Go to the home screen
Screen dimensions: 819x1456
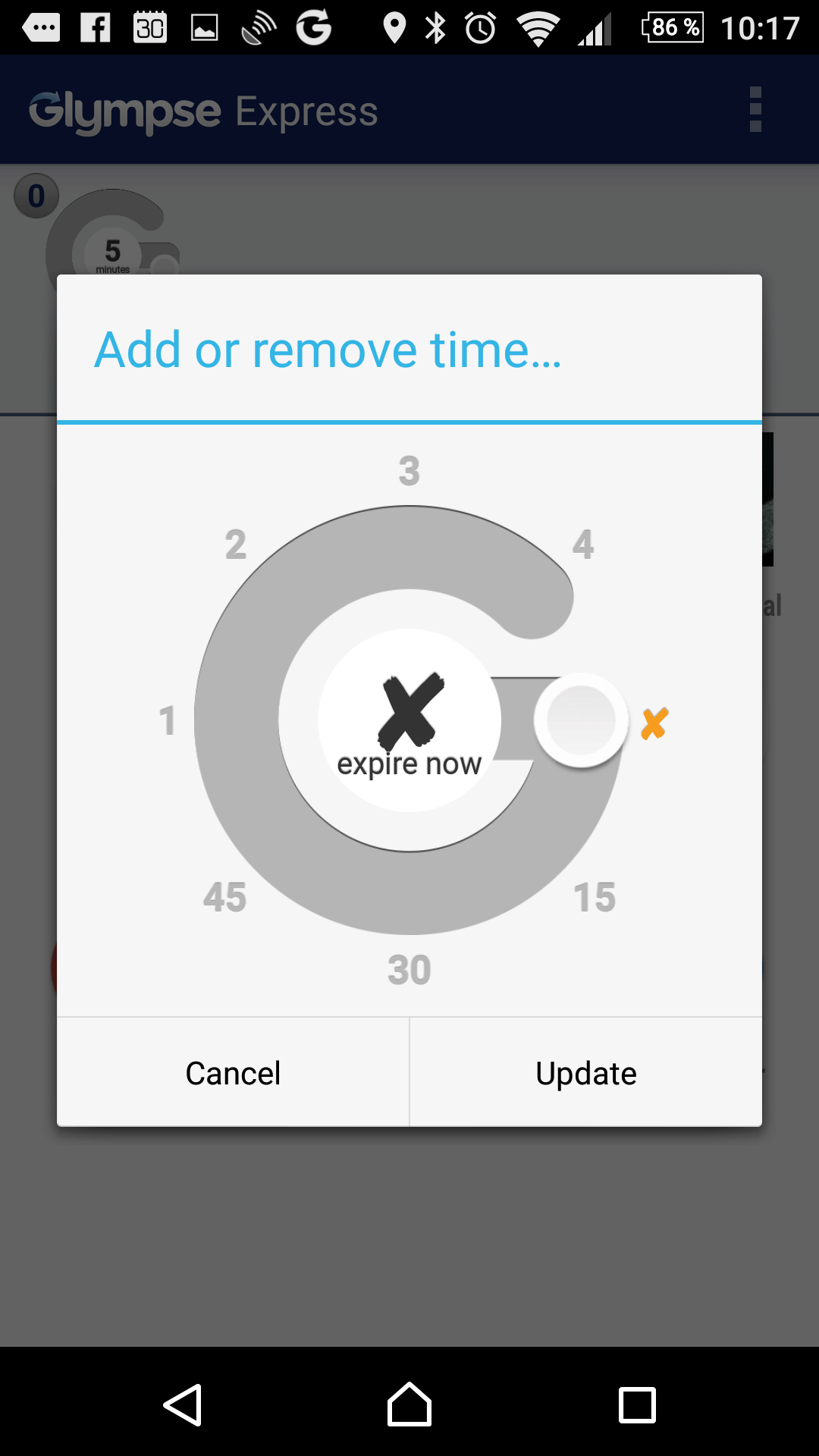[x=409, y=1404]
